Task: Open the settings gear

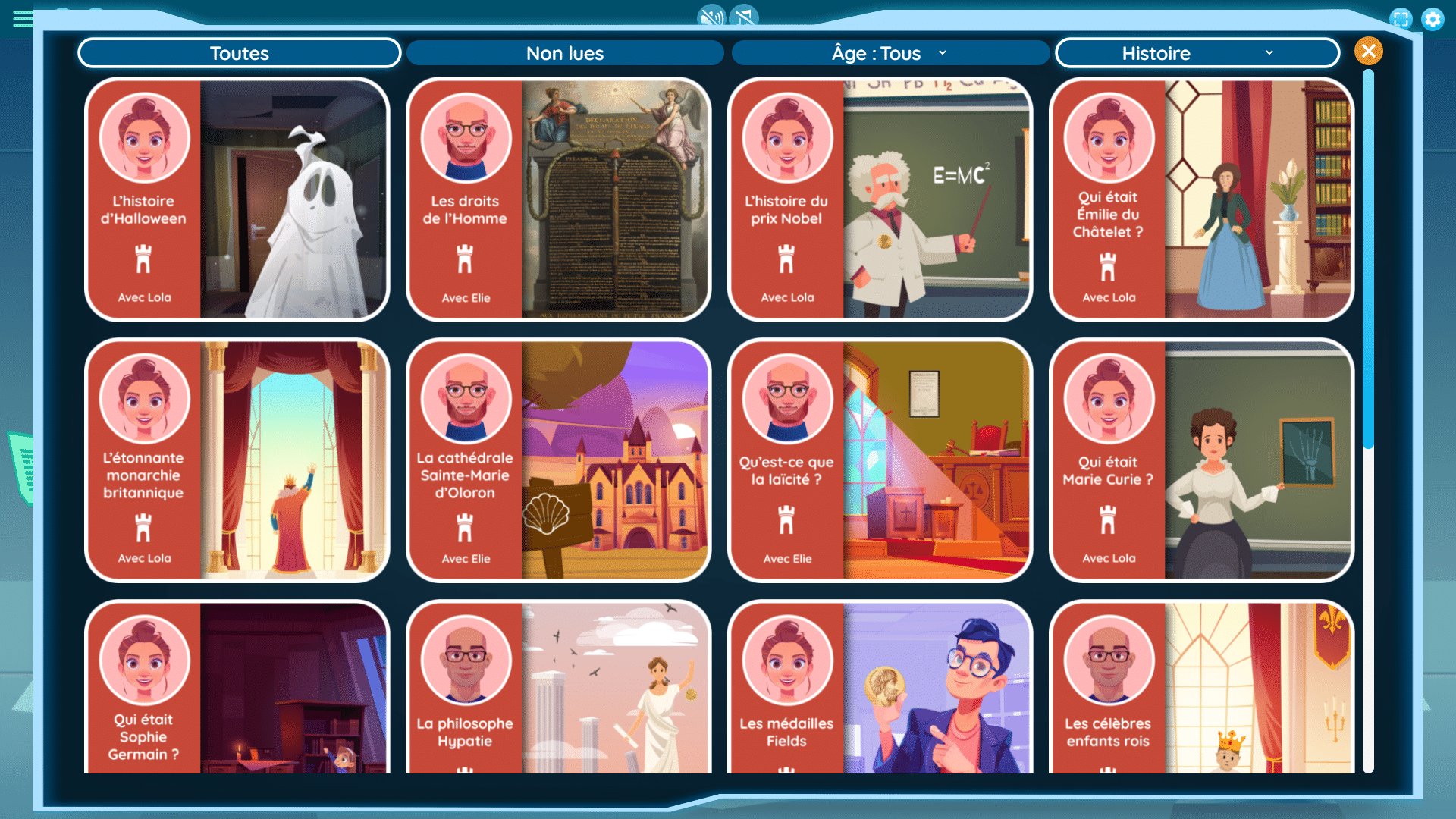Action: [1432, 19]
